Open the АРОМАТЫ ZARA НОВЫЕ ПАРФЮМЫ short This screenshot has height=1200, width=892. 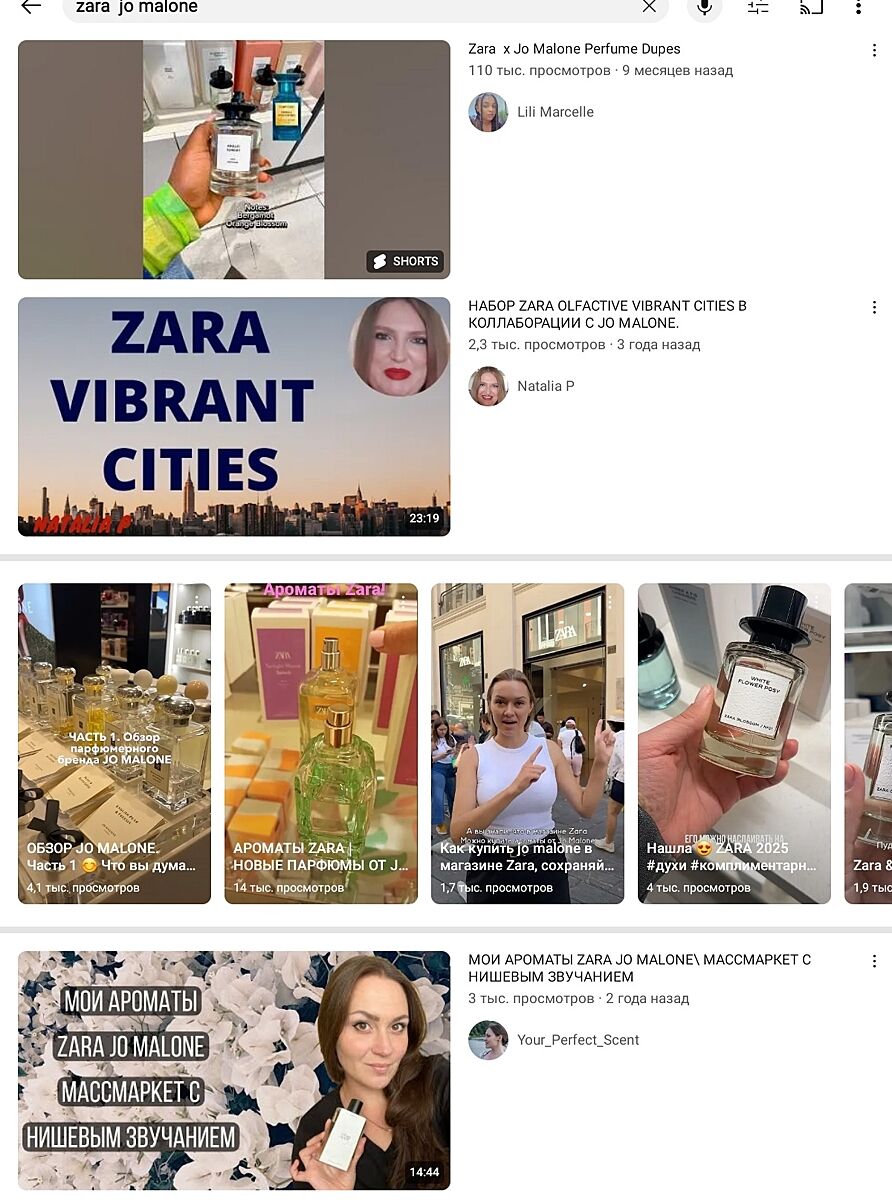(321, 743)
